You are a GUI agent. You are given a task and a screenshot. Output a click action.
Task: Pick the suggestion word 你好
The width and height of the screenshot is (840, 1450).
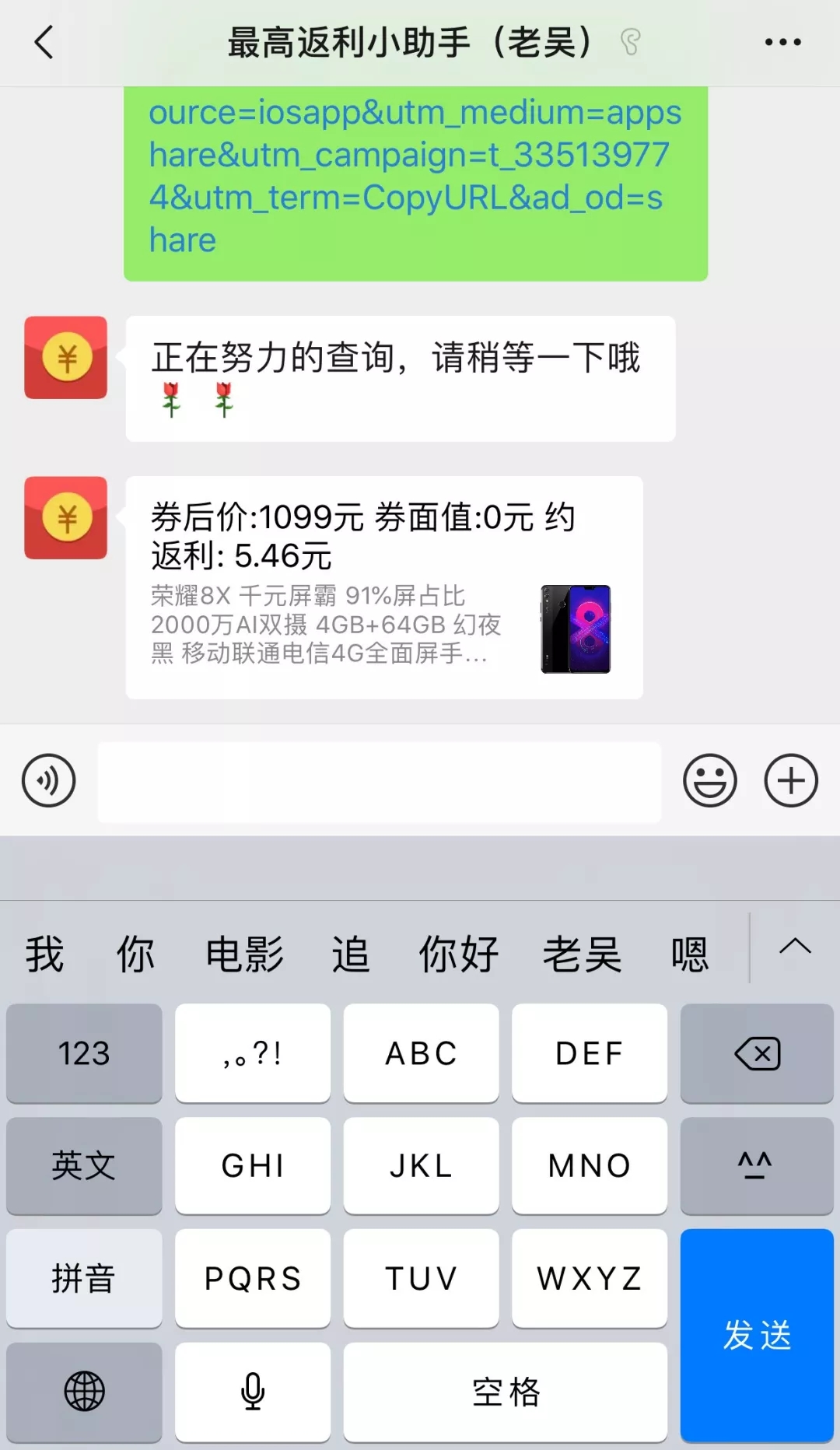pyautogui.click(x=458, y=954)
